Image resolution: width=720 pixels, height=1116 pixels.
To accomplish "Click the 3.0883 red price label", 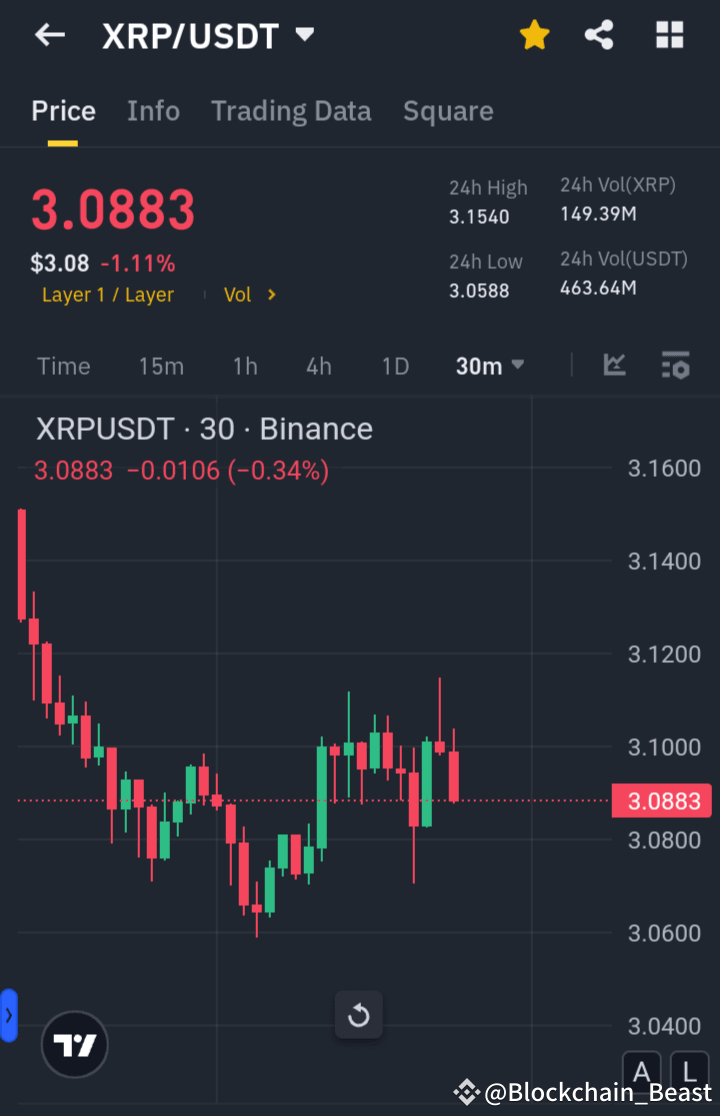I will click(x=661, y=800).
